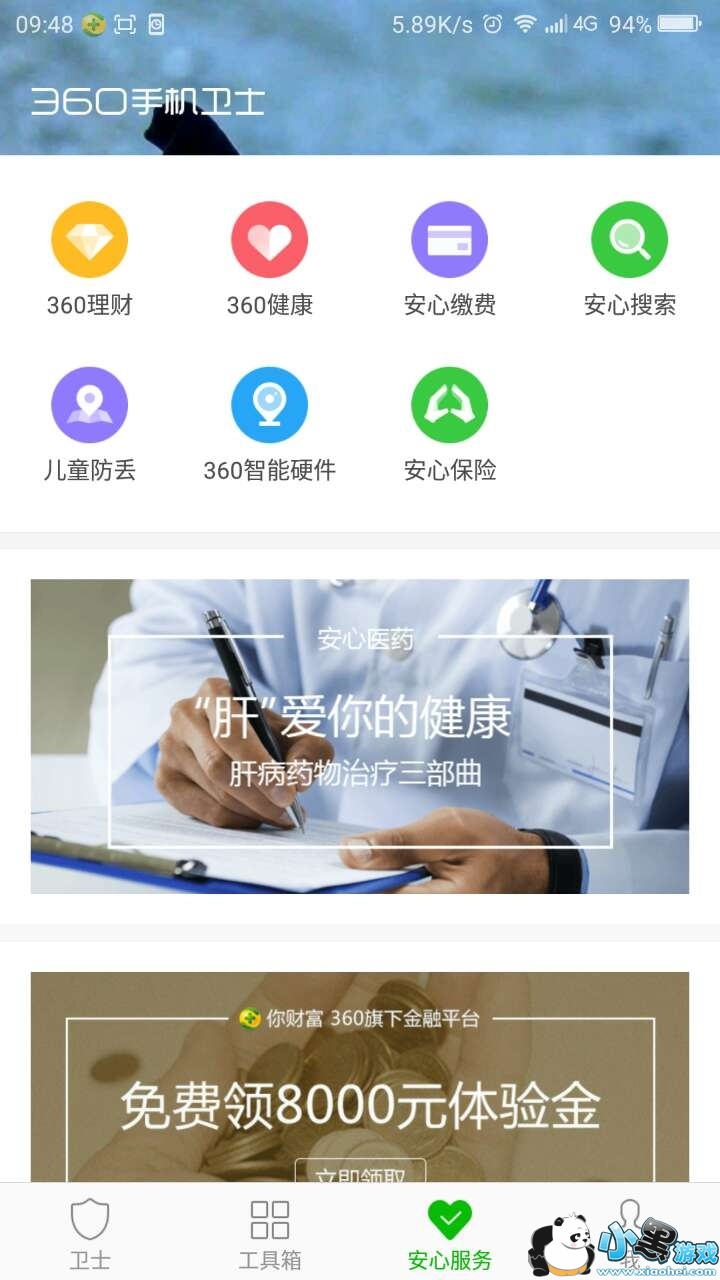Tap the 立即领取 claim button
Image resolution: width=720 pixels, height=1280 pixels.
360,1172
